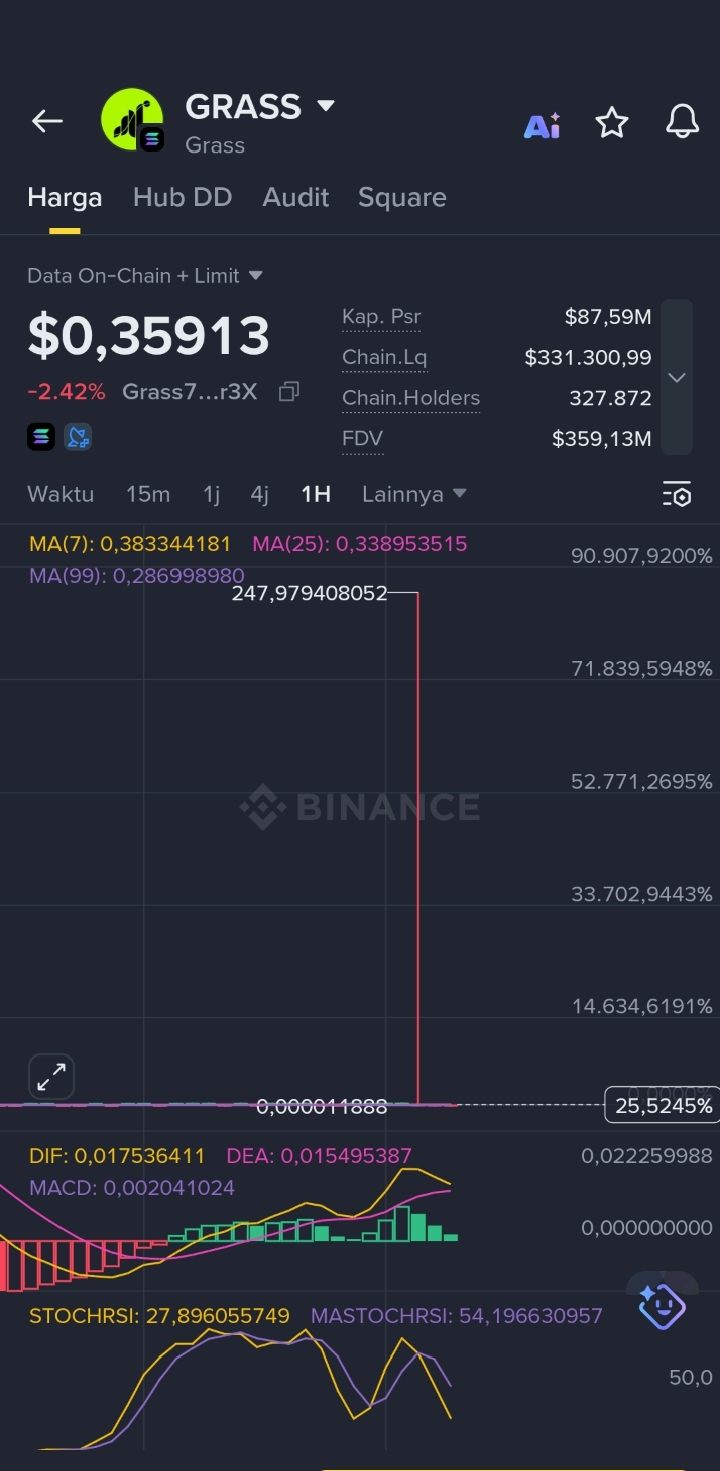
Task: Open the price alert bell
Action: coord(682,122)
